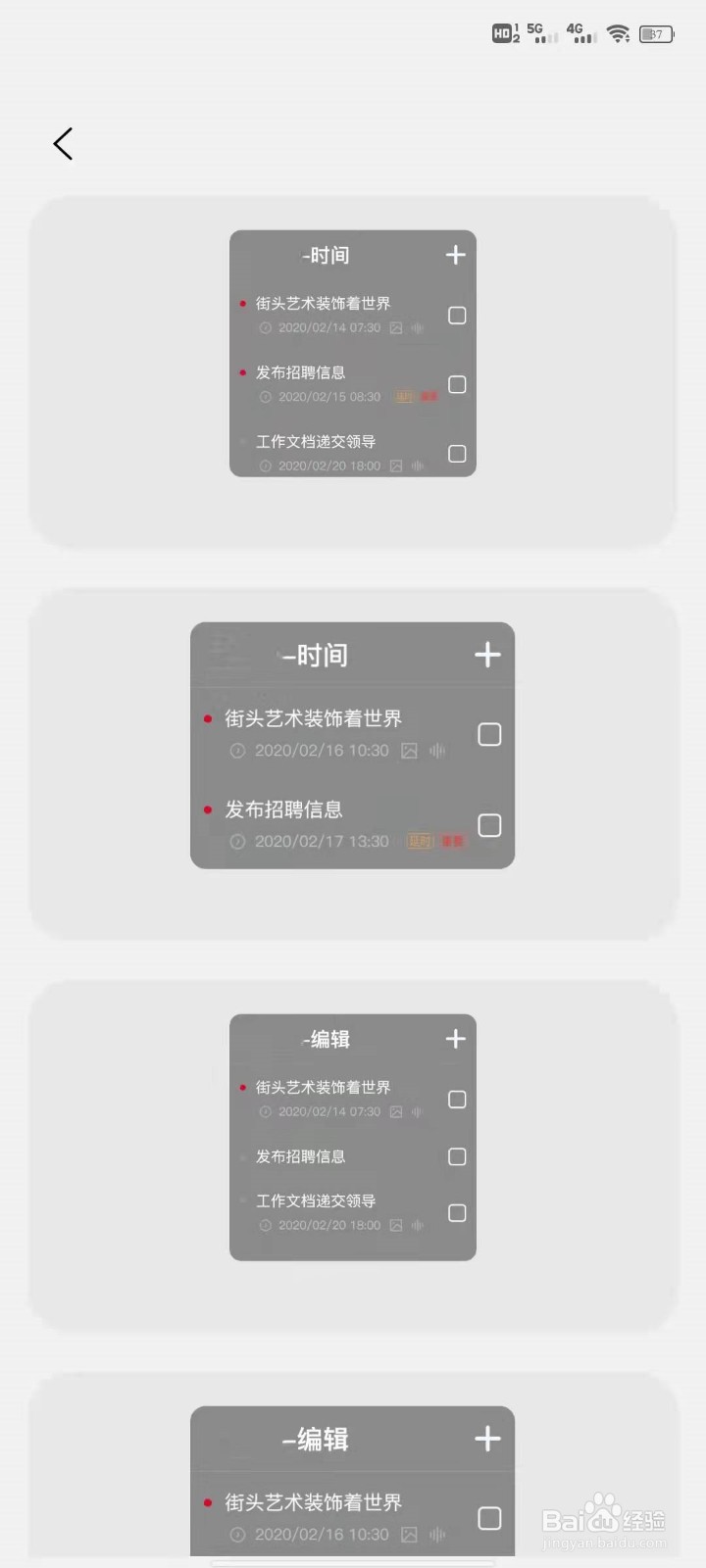Check the 街头艺术装饰着世界 checkbox in first widget
The image size is (706, 1568).
[x=456, y=316]
